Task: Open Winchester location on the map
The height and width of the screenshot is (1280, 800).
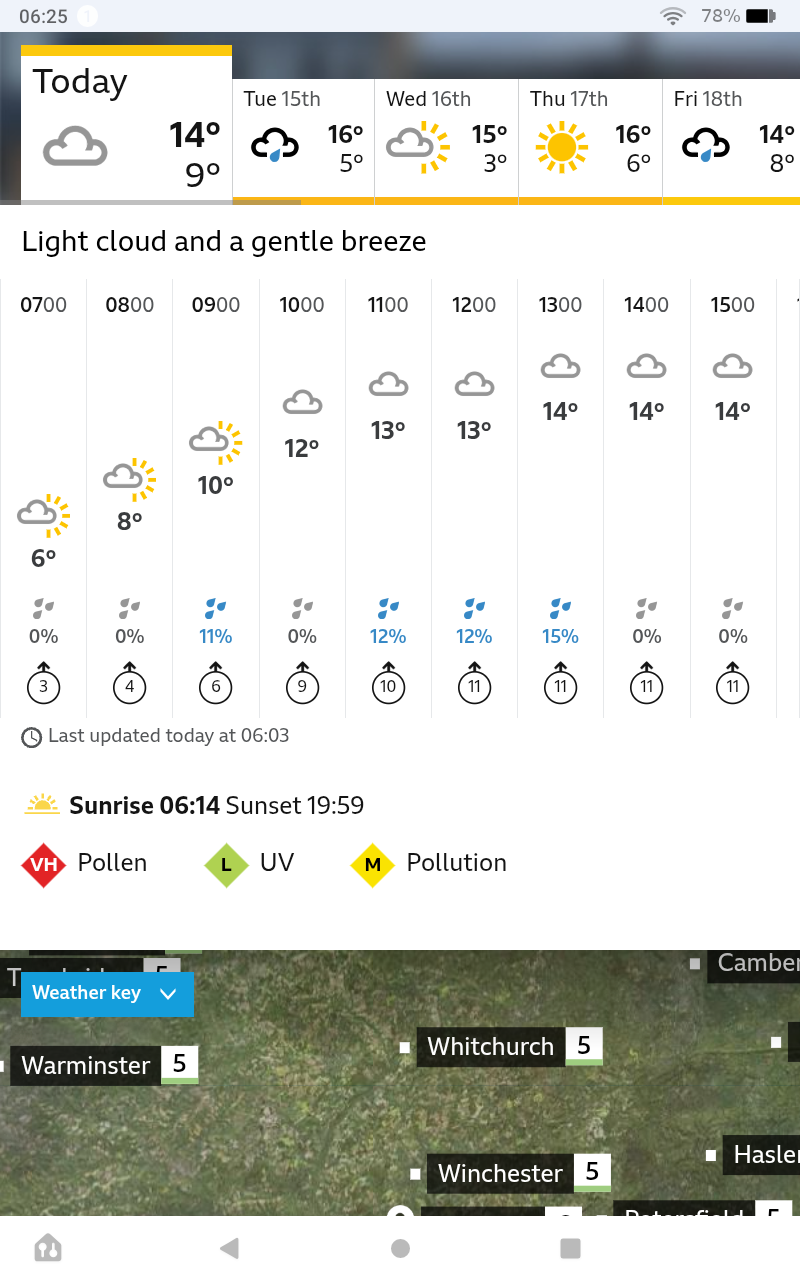Action: [500, 1173]
